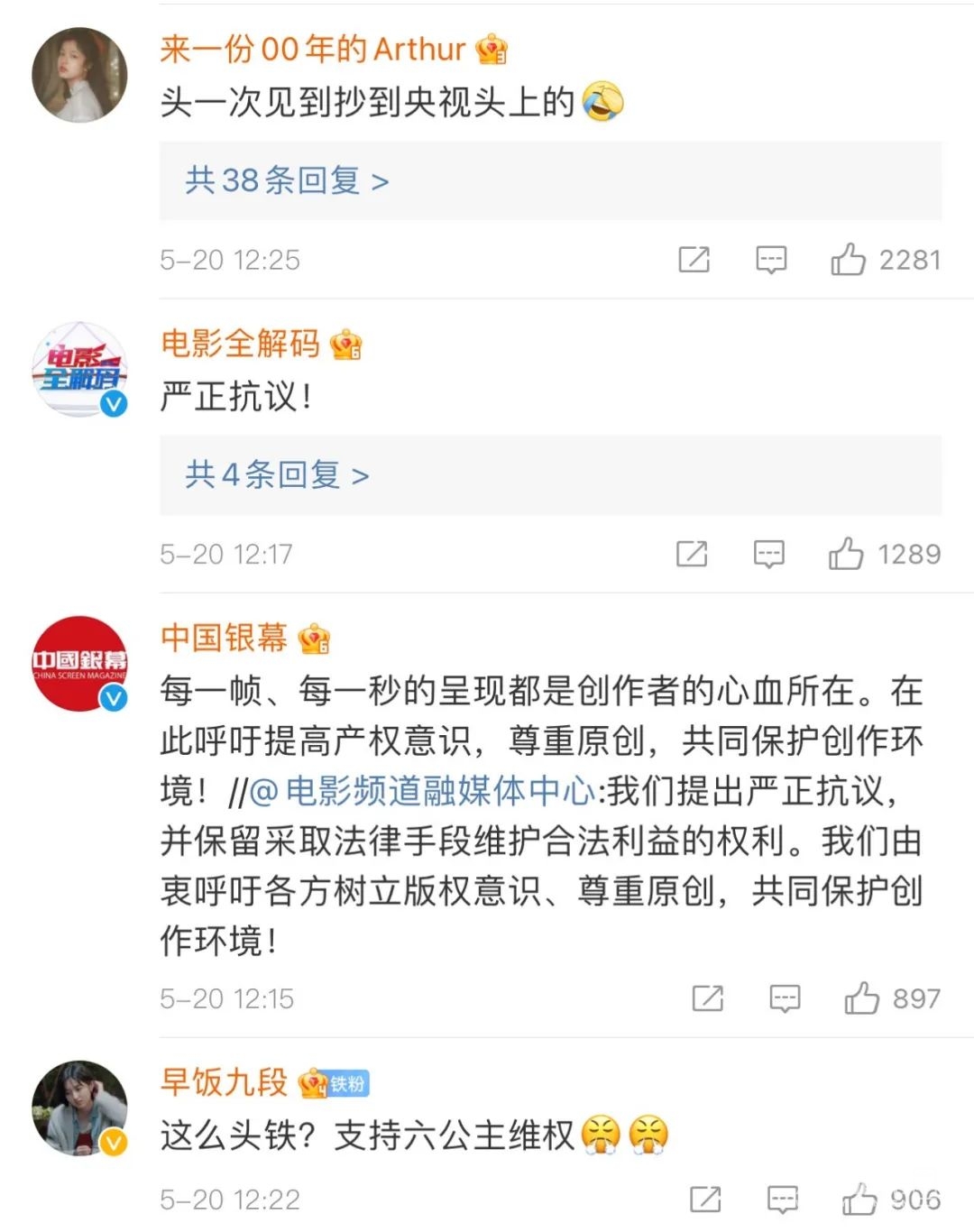
Task: Like 电影全解码's comment 严正抗议
Action: [x=846, y=554]
